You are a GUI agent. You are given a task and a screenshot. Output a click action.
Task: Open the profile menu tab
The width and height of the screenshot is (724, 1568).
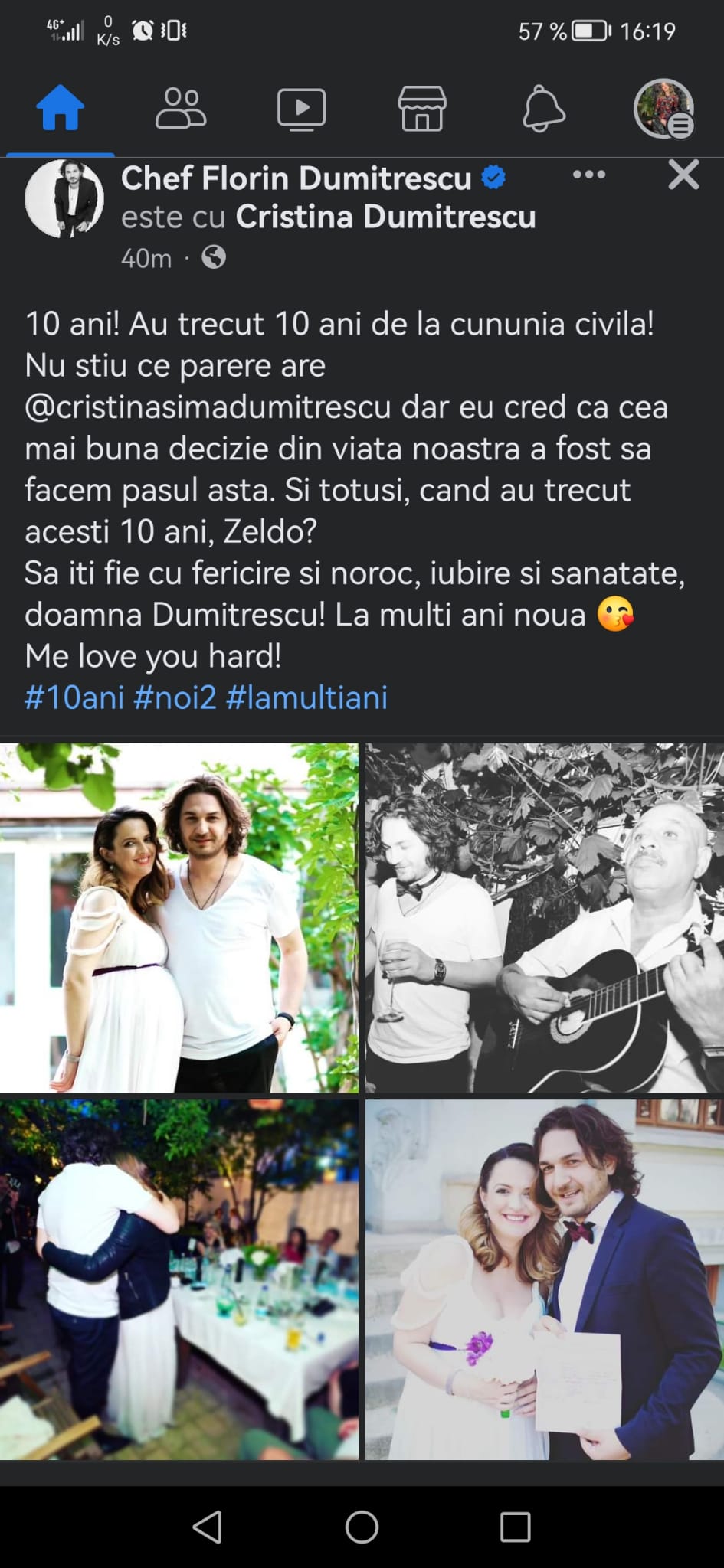663,108
